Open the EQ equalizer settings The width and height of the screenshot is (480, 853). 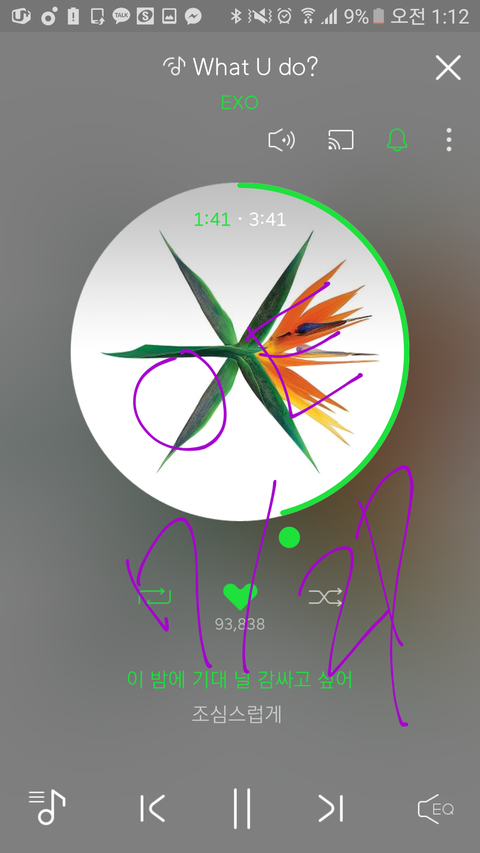tap(435, 808)
